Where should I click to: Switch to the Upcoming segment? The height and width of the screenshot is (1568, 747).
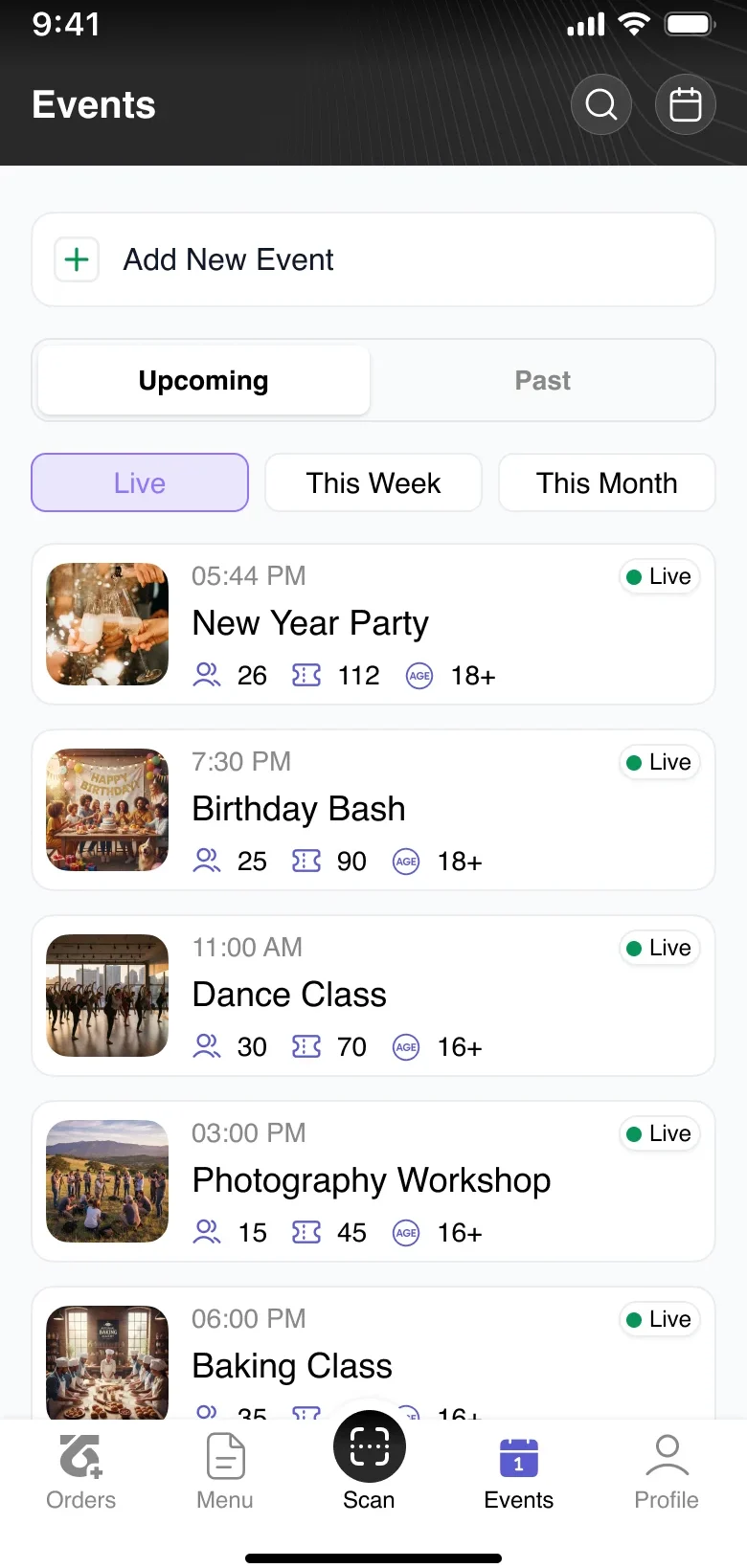203,381
